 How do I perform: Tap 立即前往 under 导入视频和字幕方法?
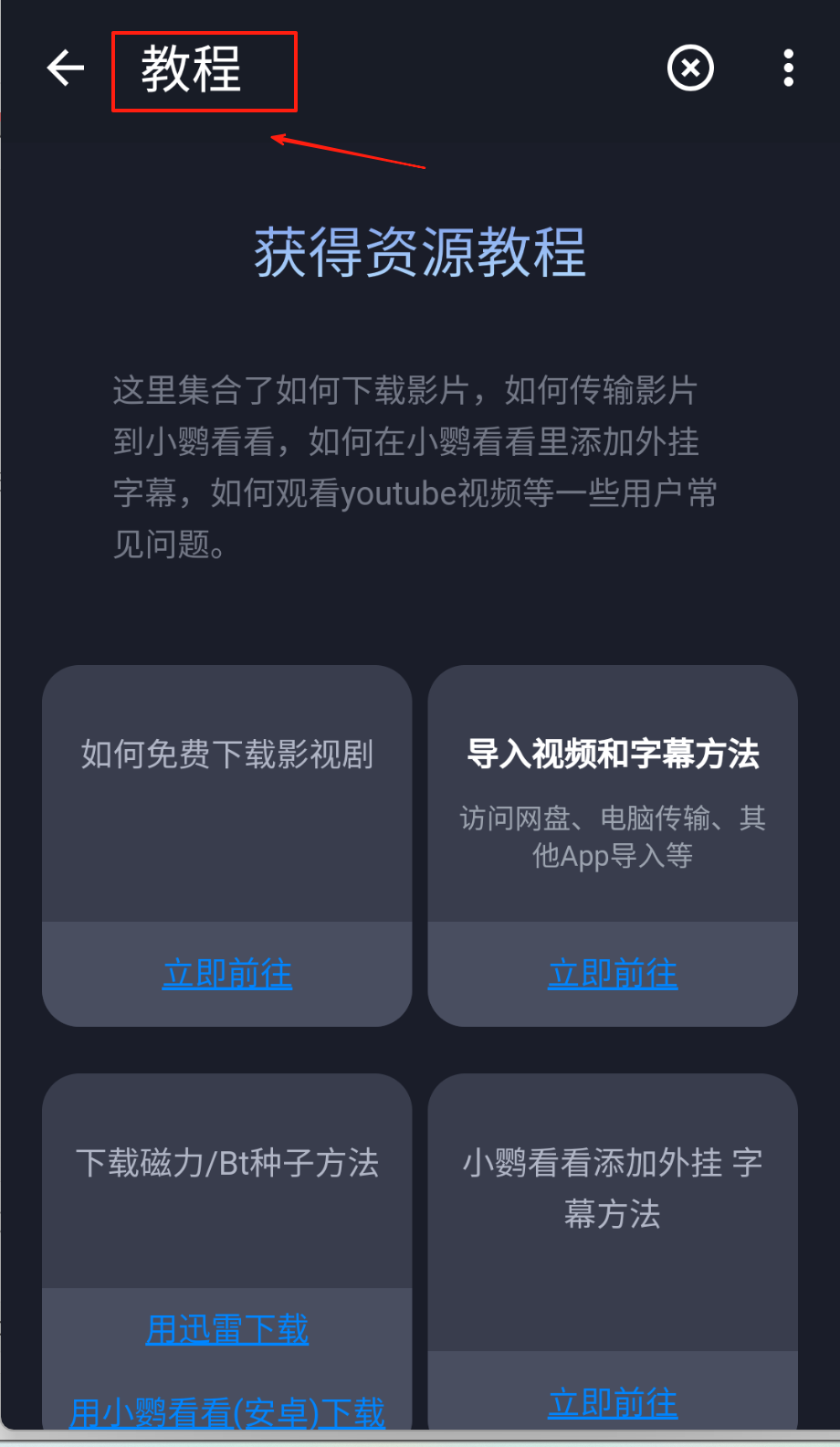coord(613,974)
